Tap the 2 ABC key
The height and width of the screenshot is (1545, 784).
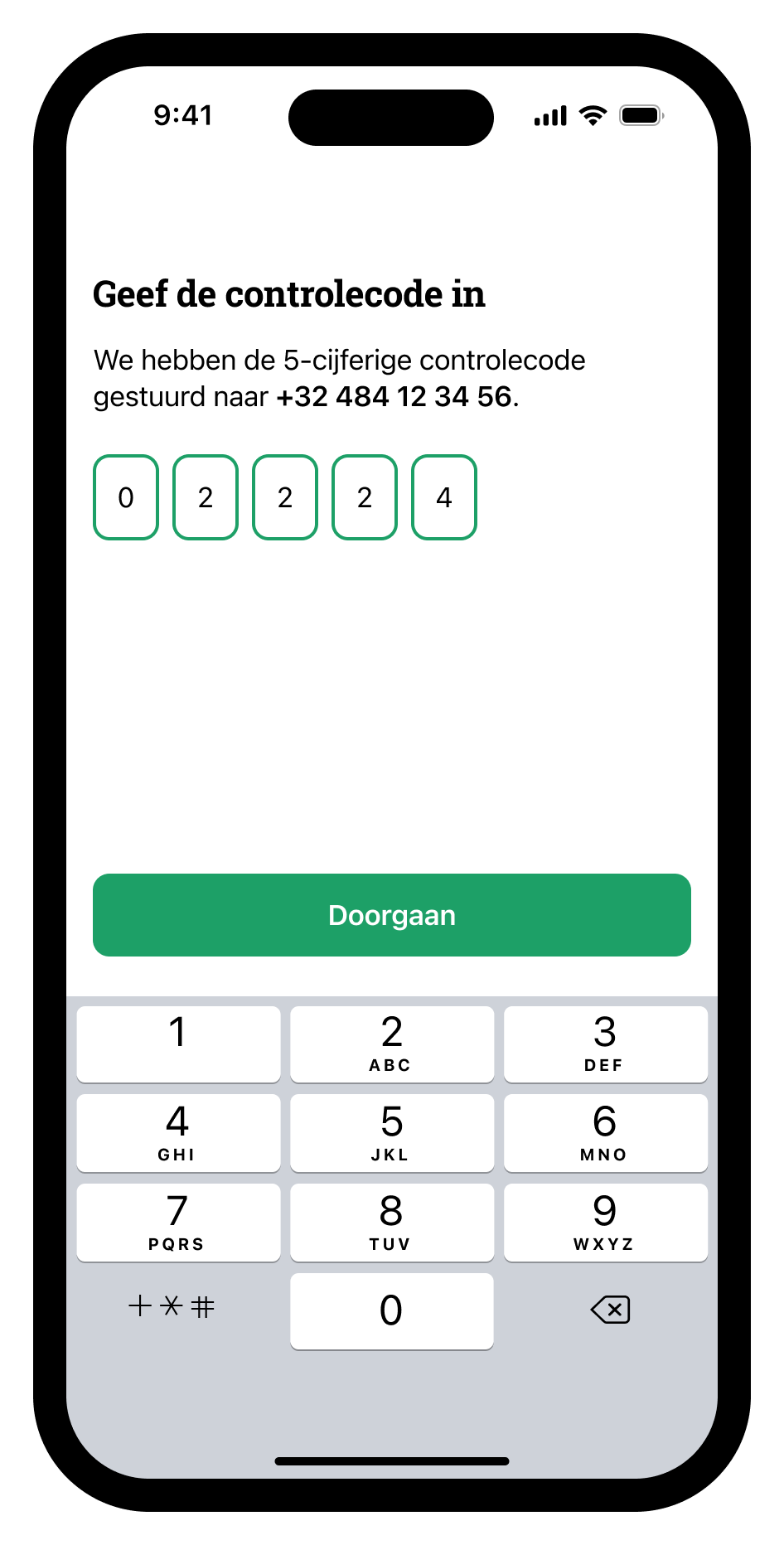[x=392, y=1044]
